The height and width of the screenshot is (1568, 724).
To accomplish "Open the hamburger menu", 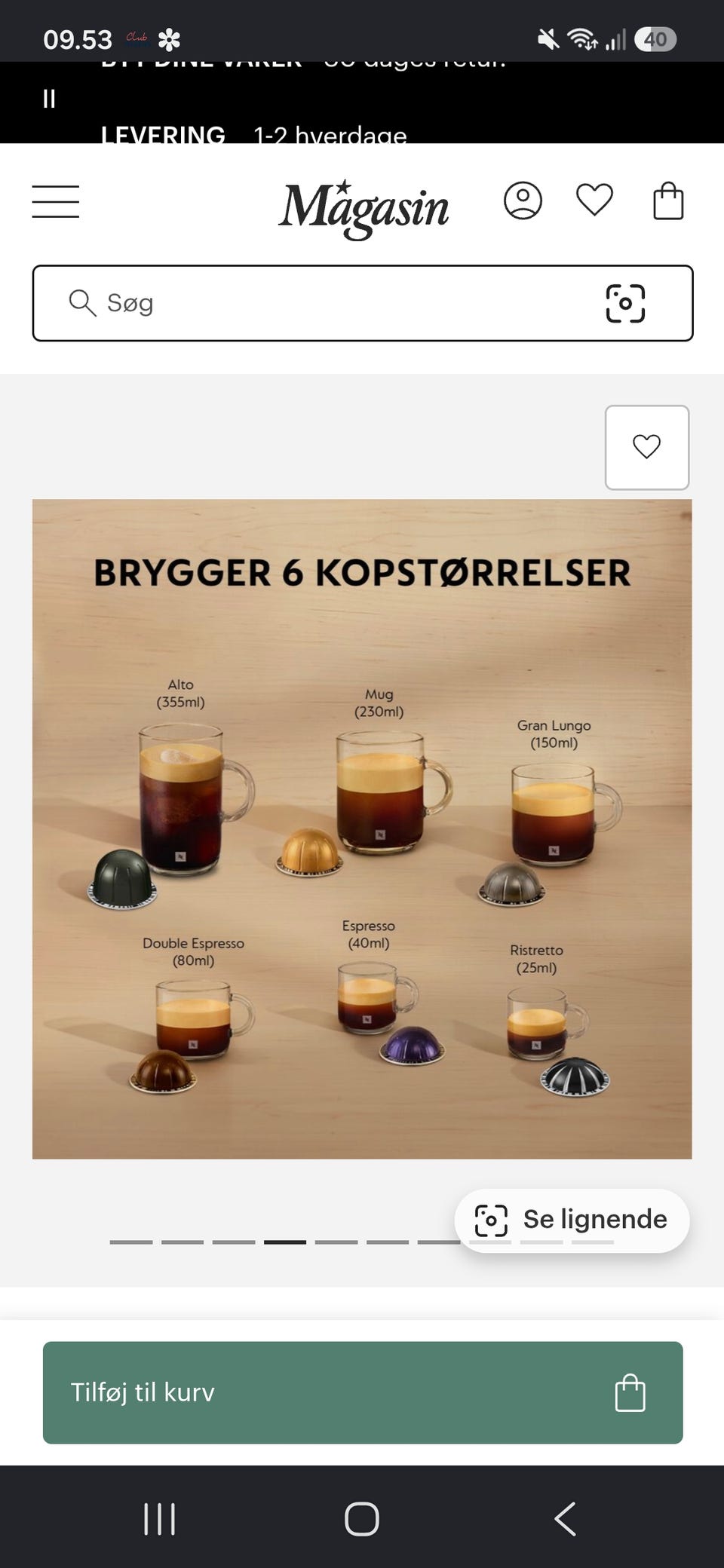I will coord(55,202).
